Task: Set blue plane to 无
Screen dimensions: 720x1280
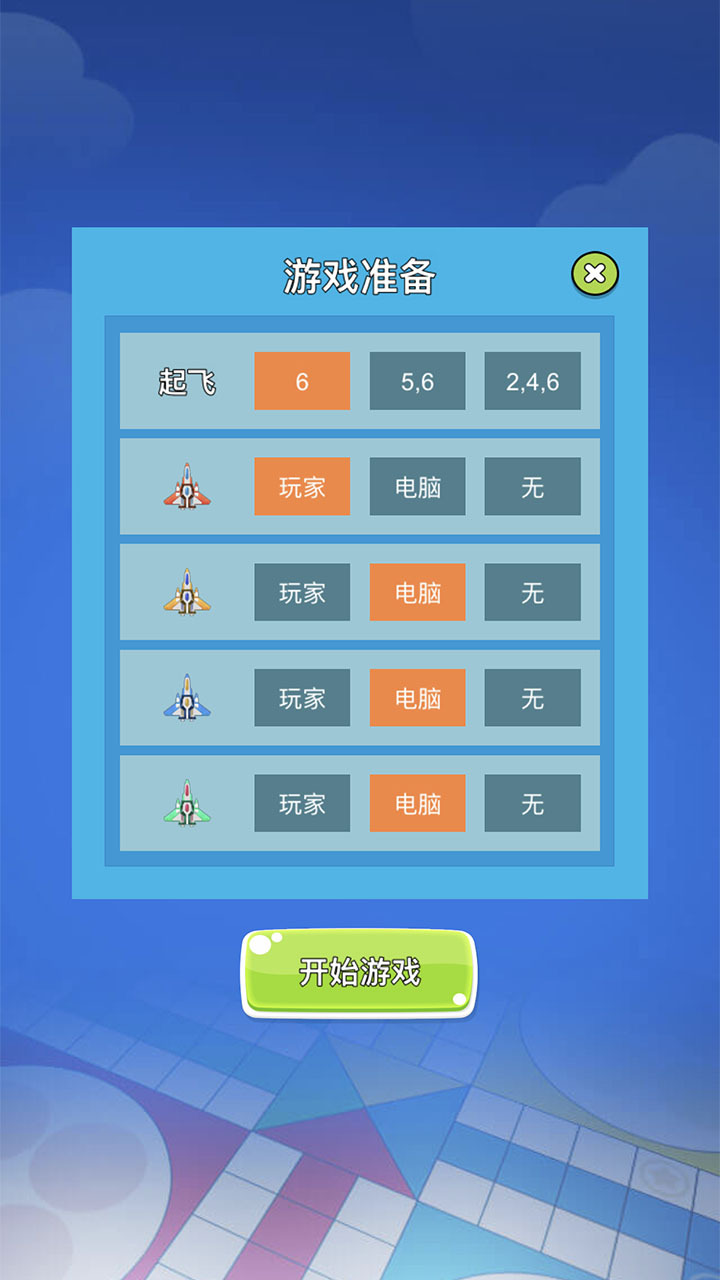Action: click(x=532, y=698)
